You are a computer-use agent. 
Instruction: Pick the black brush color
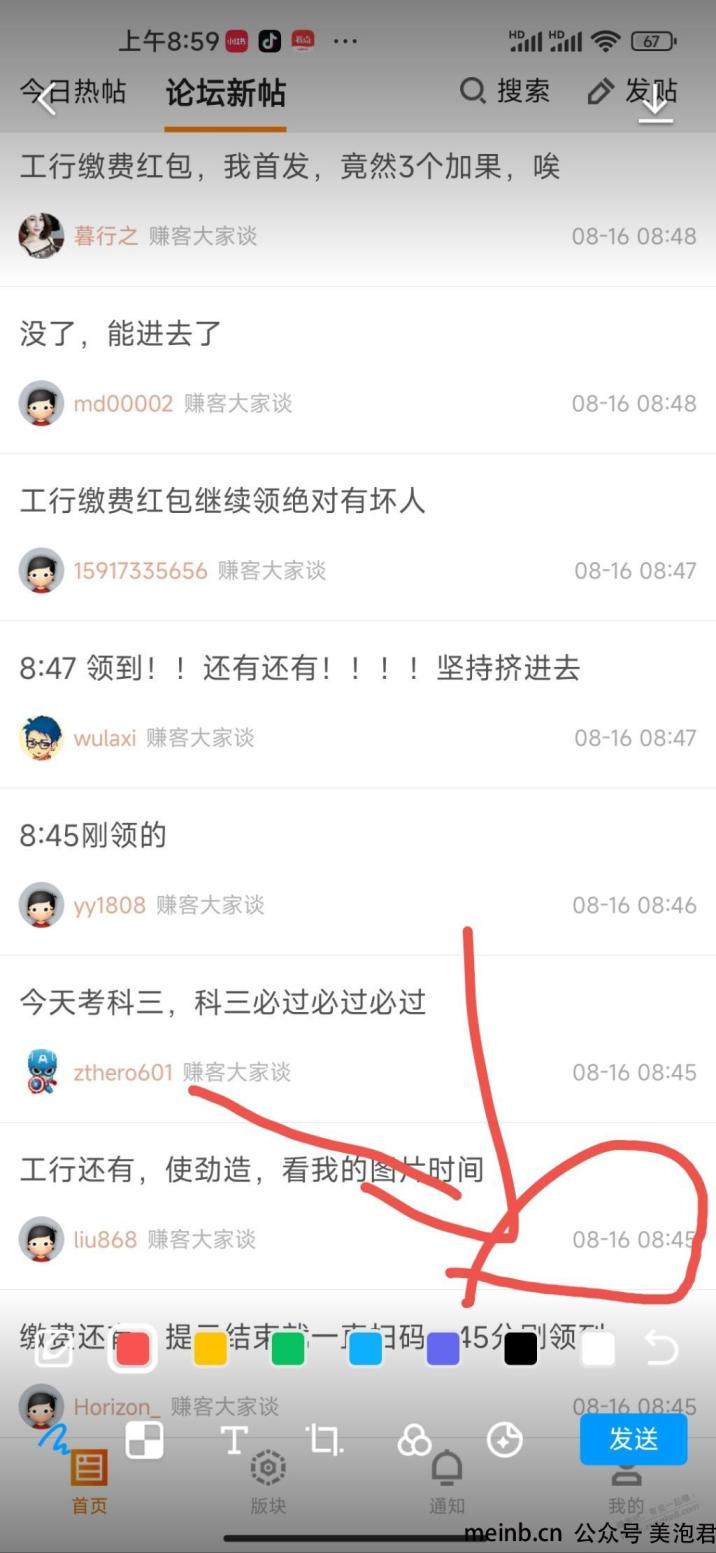(520, 1349)
